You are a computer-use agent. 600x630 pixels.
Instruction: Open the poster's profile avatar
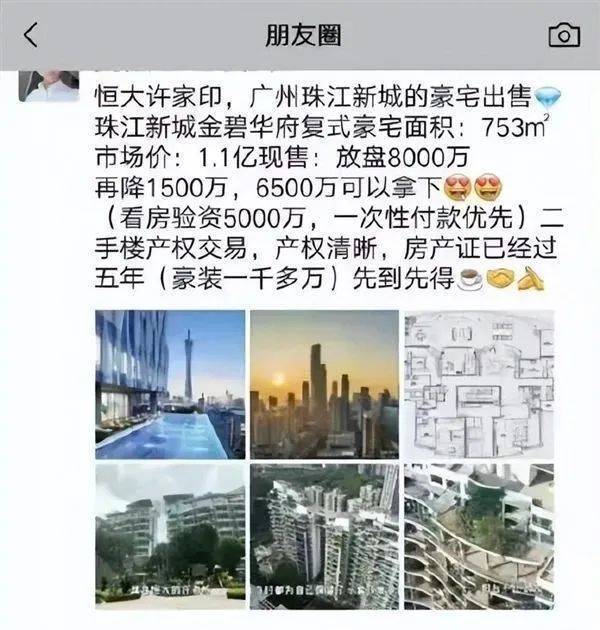coord(48,87)
